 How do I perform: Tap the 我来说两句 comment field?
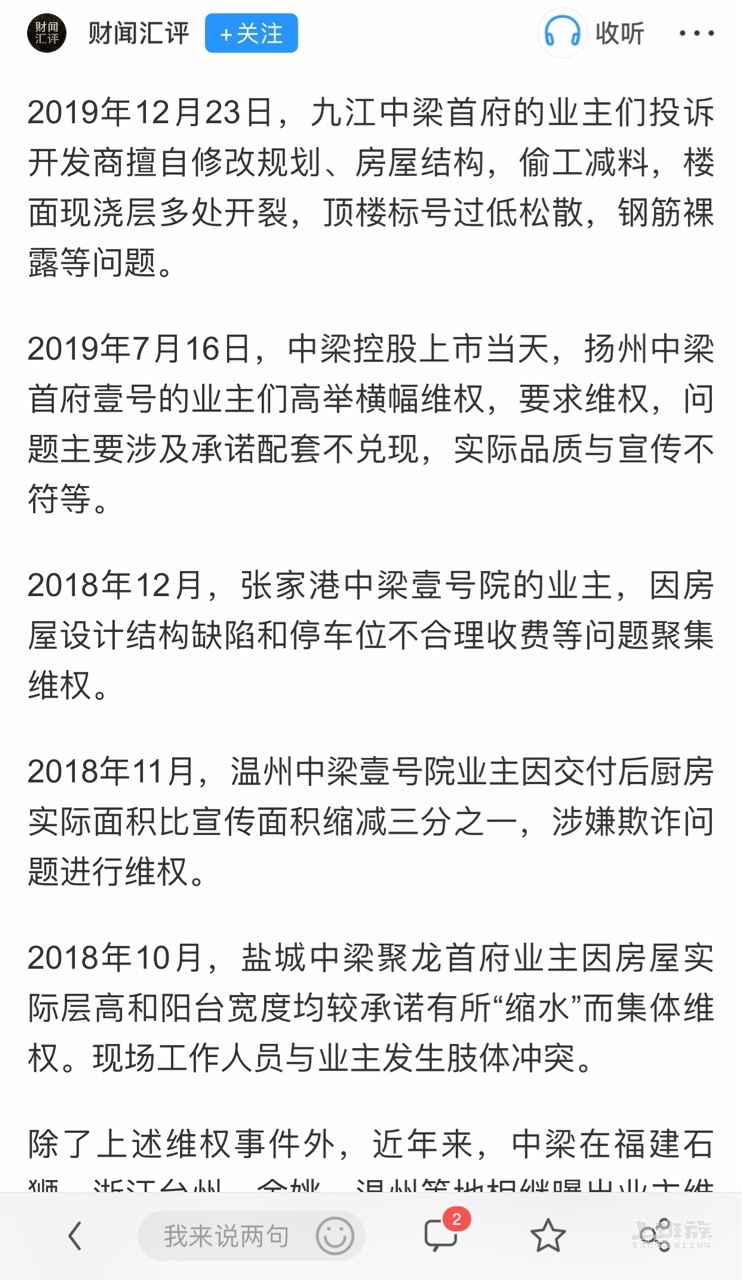point(227,1237)
